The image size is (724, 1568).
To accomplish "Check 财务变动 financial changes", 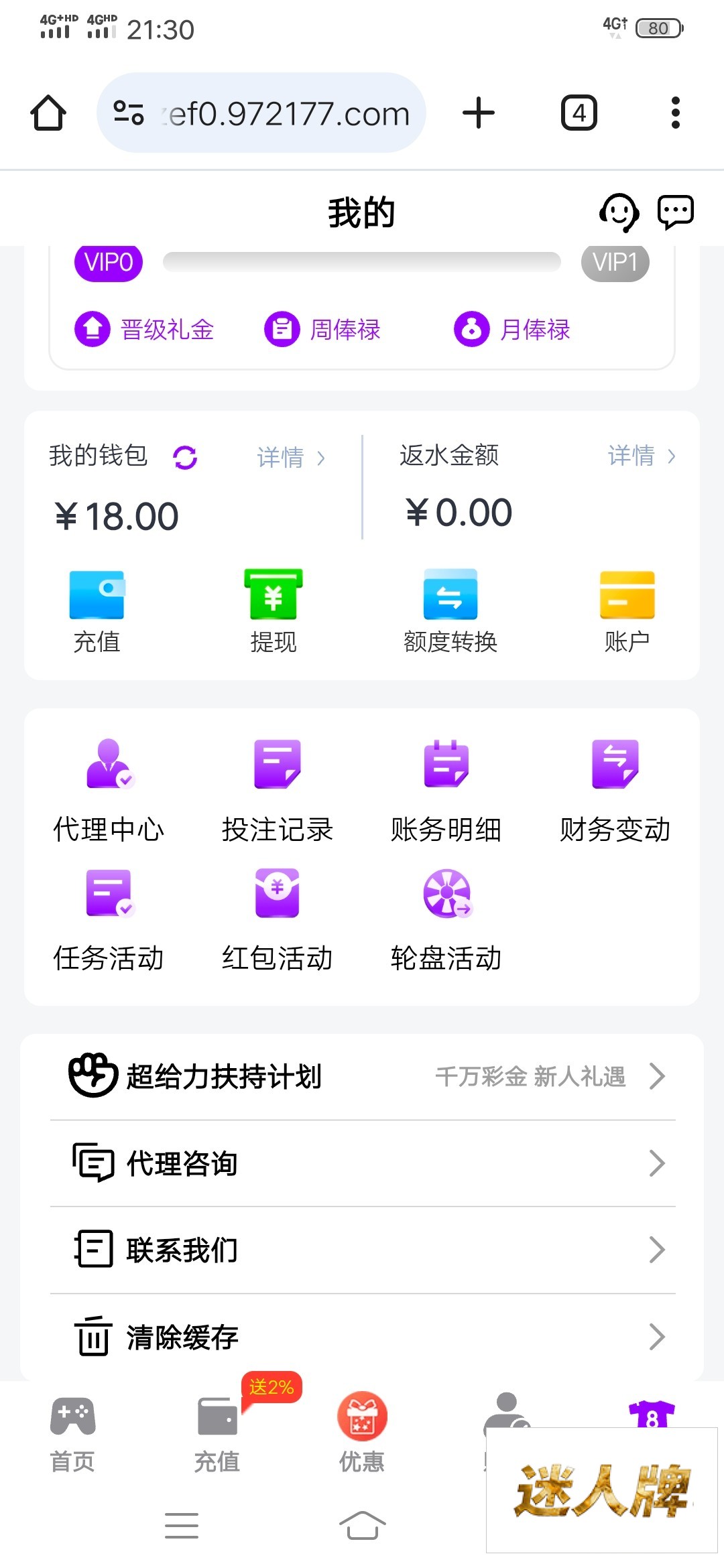I will (615, 791).
